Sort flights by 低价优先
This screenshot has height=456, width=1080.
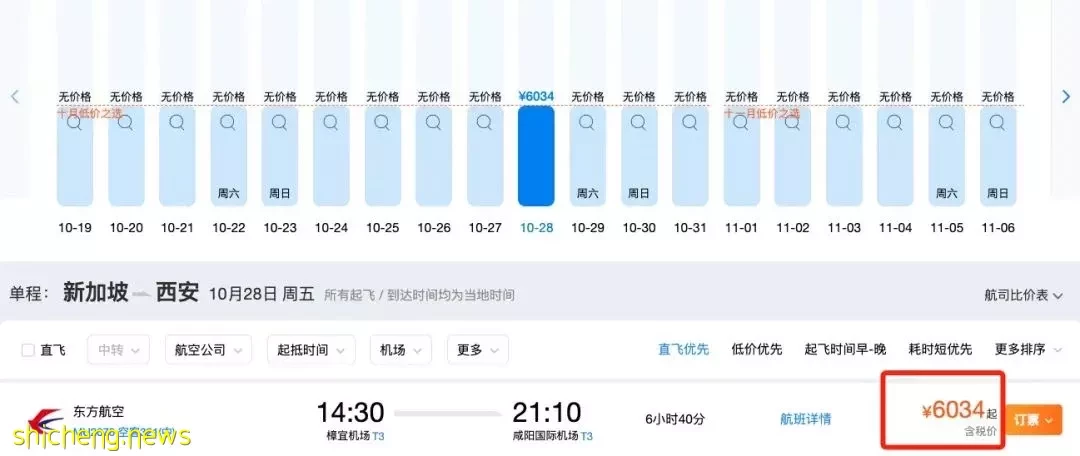click(757, 349)
